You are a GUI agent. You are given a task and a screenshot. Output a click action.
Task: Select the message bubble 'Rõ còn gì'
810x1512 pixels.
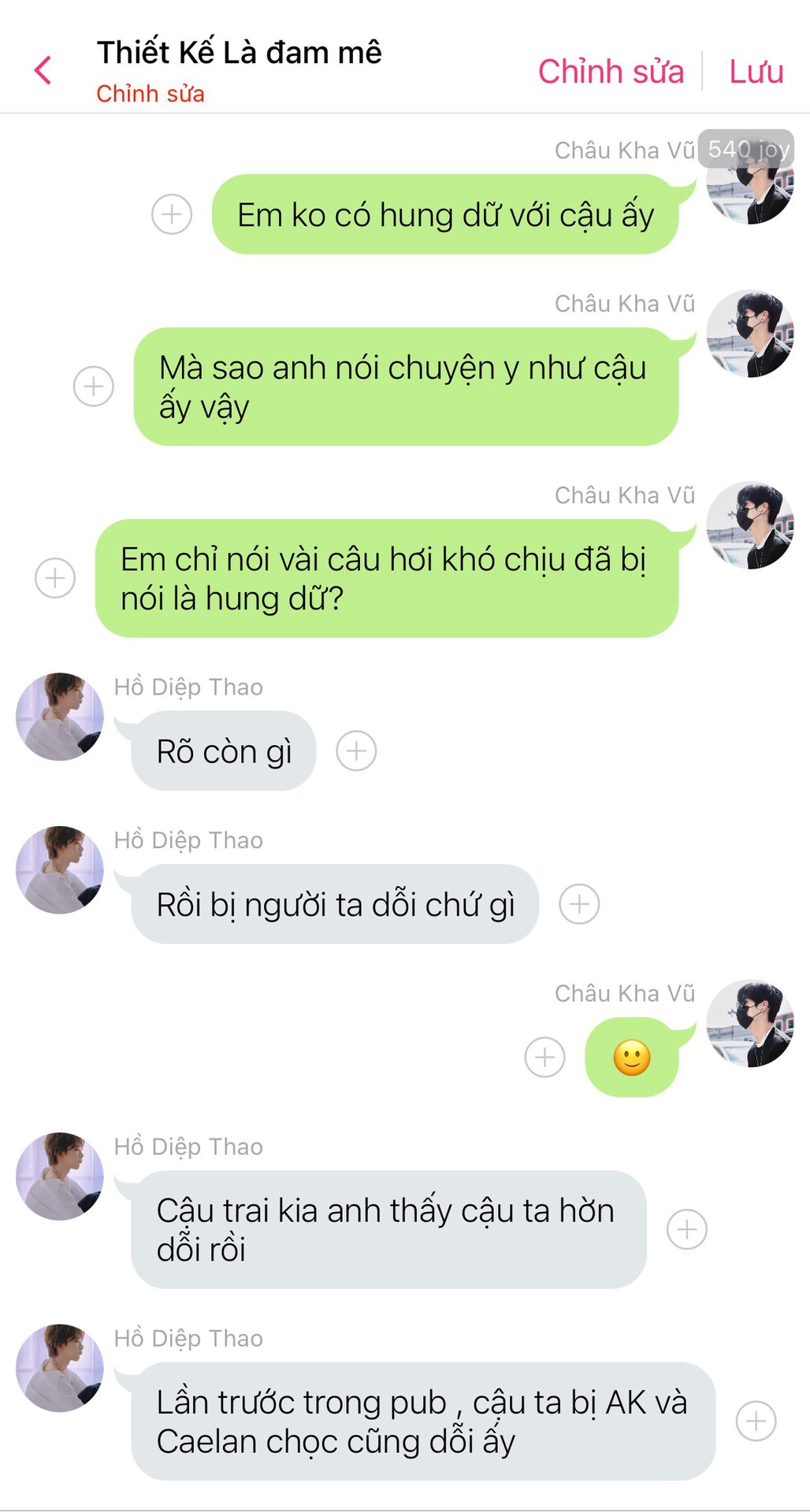tap(223, 751)
